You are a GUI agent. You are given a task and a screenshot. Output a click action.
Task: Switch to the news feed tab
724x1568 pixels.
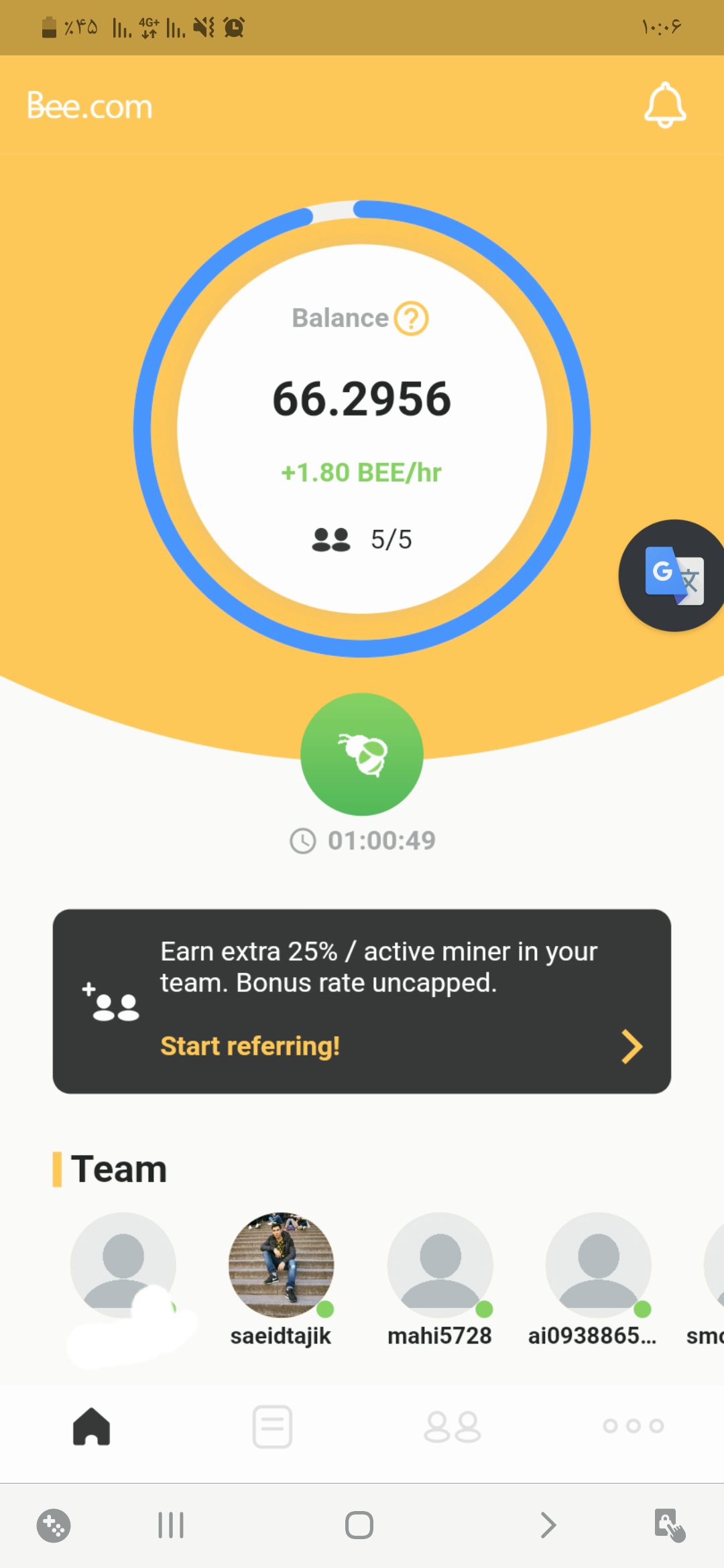click(272, 1426)
